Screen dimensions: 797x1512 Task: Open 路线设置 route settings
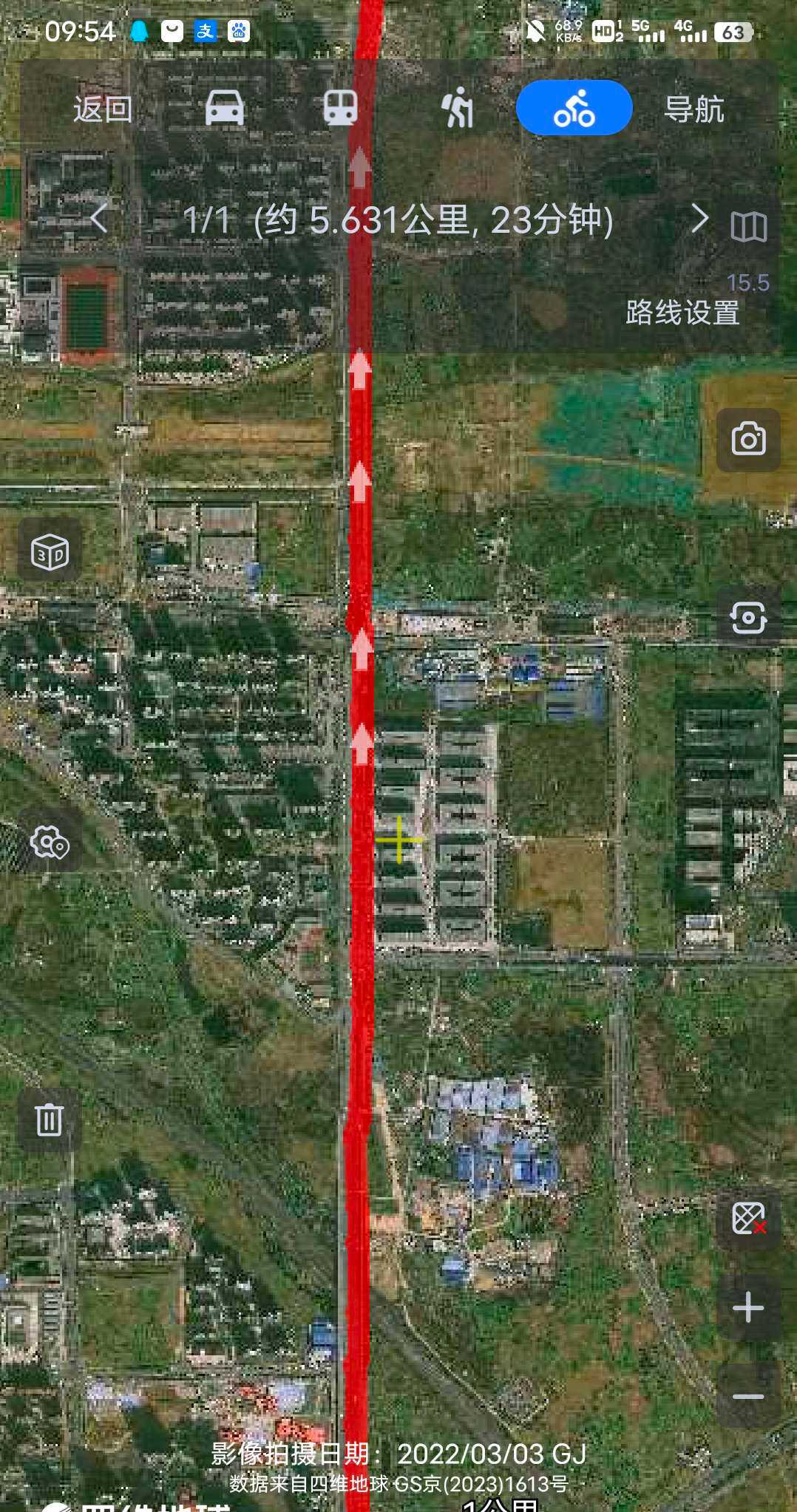pyautogui.click(x=682, y=312)
